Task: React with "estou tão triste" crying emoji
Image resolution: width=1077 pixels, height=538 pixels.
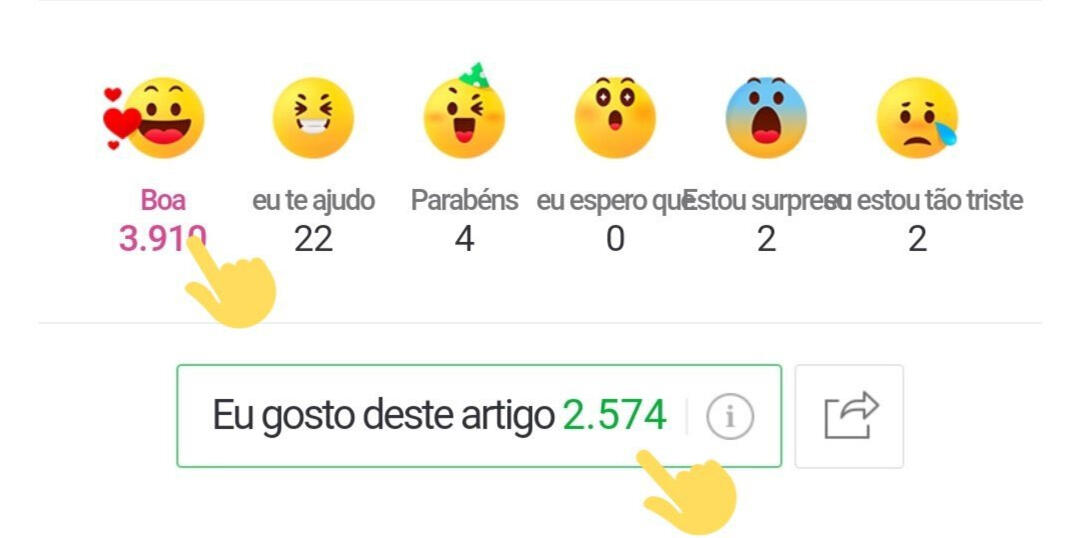Action: pos(917,119)
